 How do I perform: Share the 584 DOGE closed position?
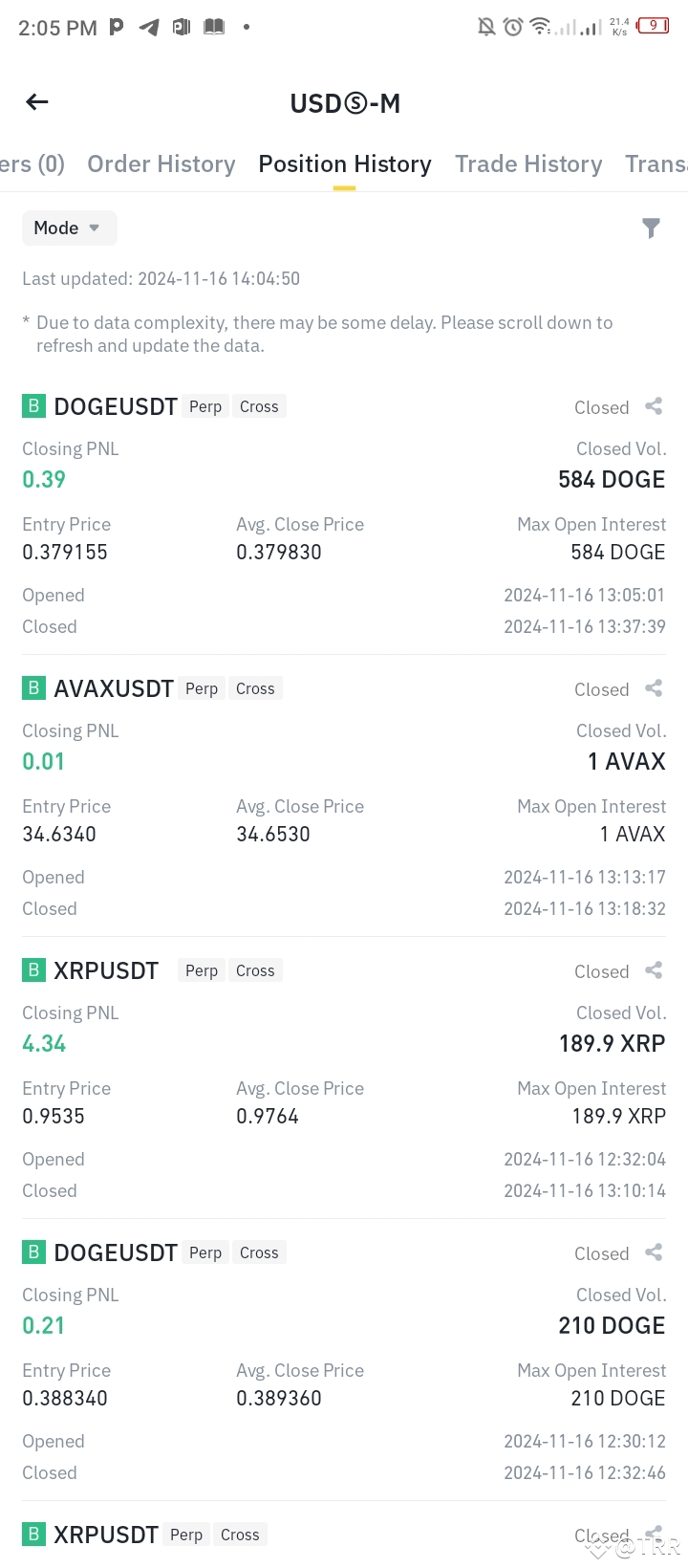tap(654, 405)
